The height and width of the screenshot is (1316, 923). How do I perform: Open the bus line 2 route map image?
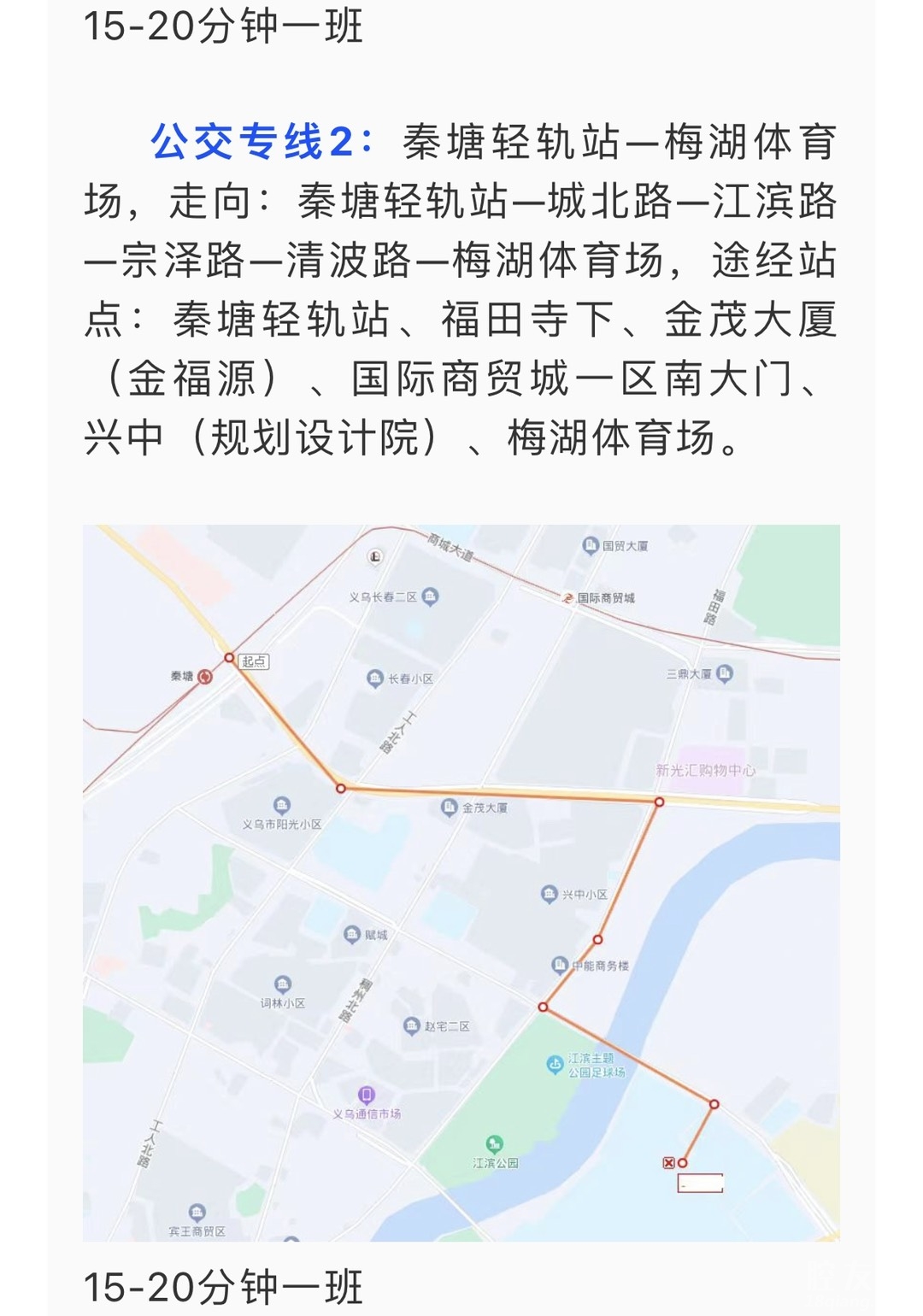tap(461, 882)
